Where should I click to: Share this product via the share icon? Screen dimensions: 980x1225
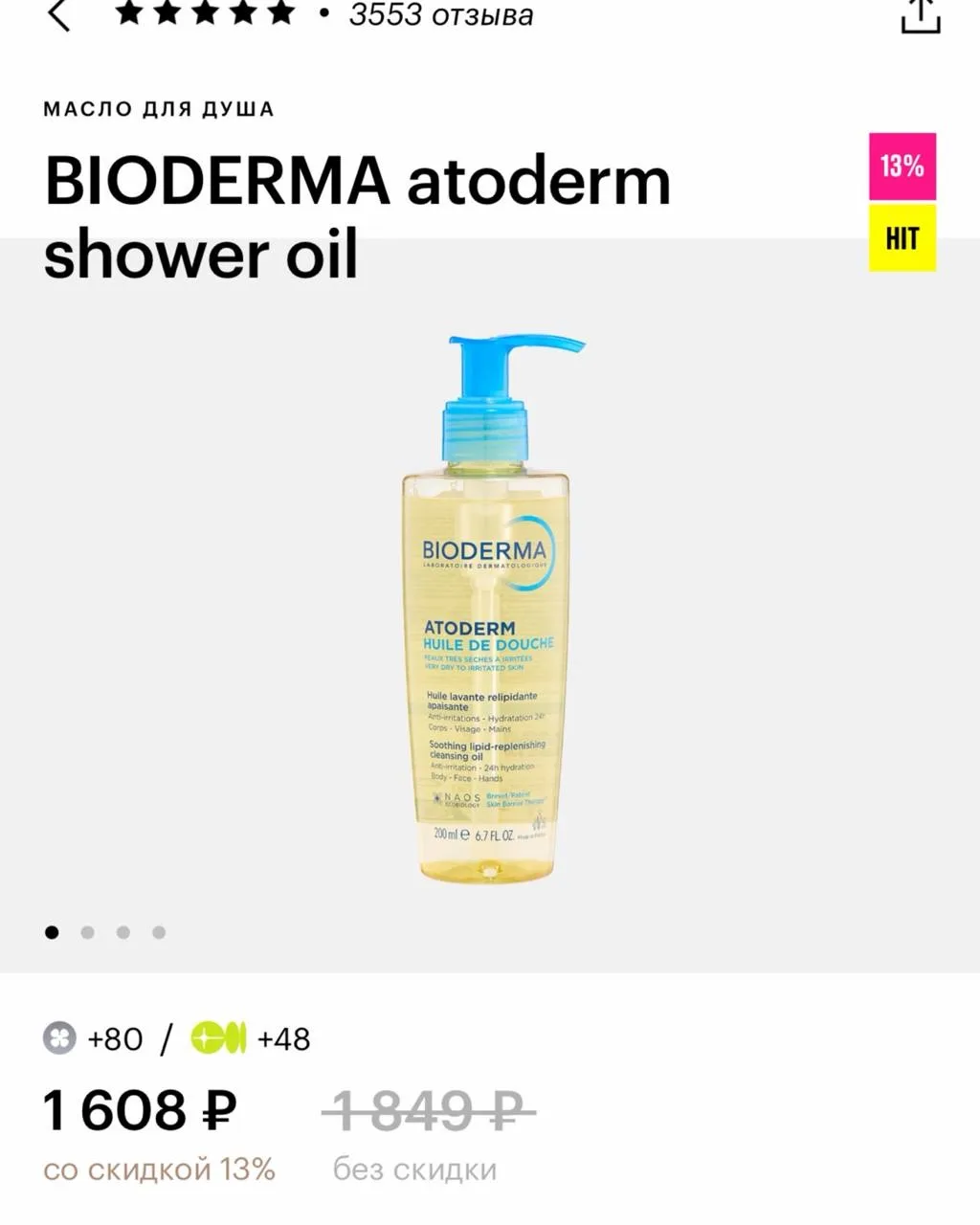point(921,14)
